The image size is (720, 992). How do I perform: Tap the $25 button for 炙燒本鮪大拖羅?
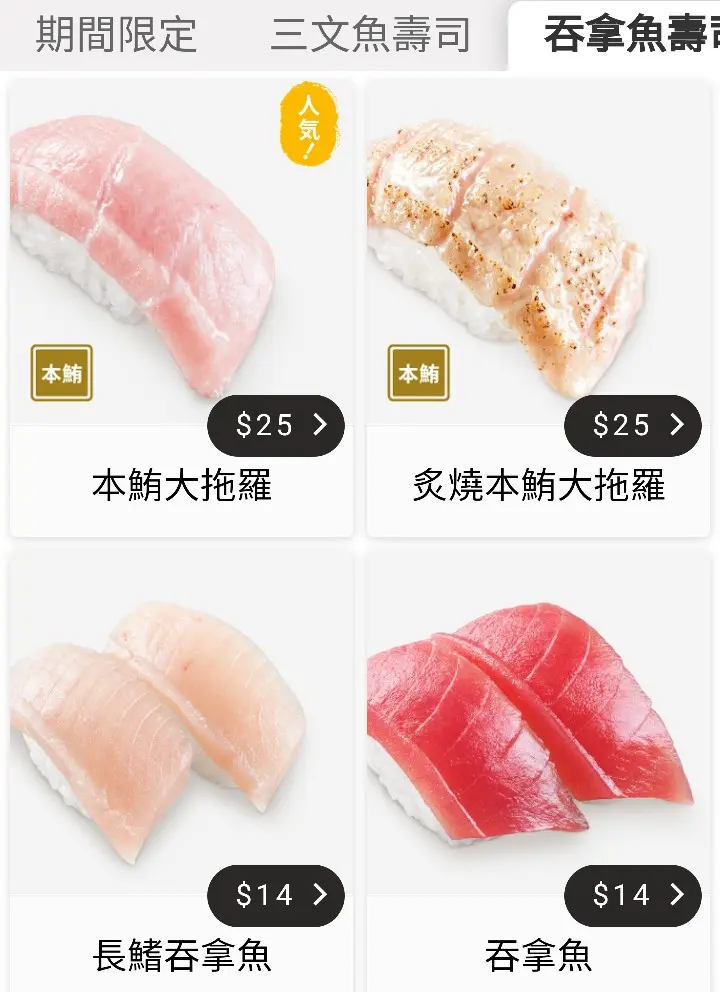pyautogui.click(x=633, y=425)
